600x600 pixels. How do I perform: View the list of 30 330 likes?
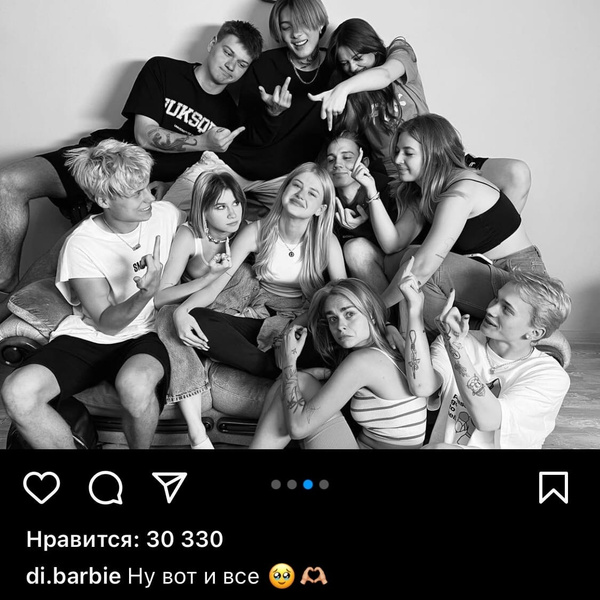(x=124, y=540)
